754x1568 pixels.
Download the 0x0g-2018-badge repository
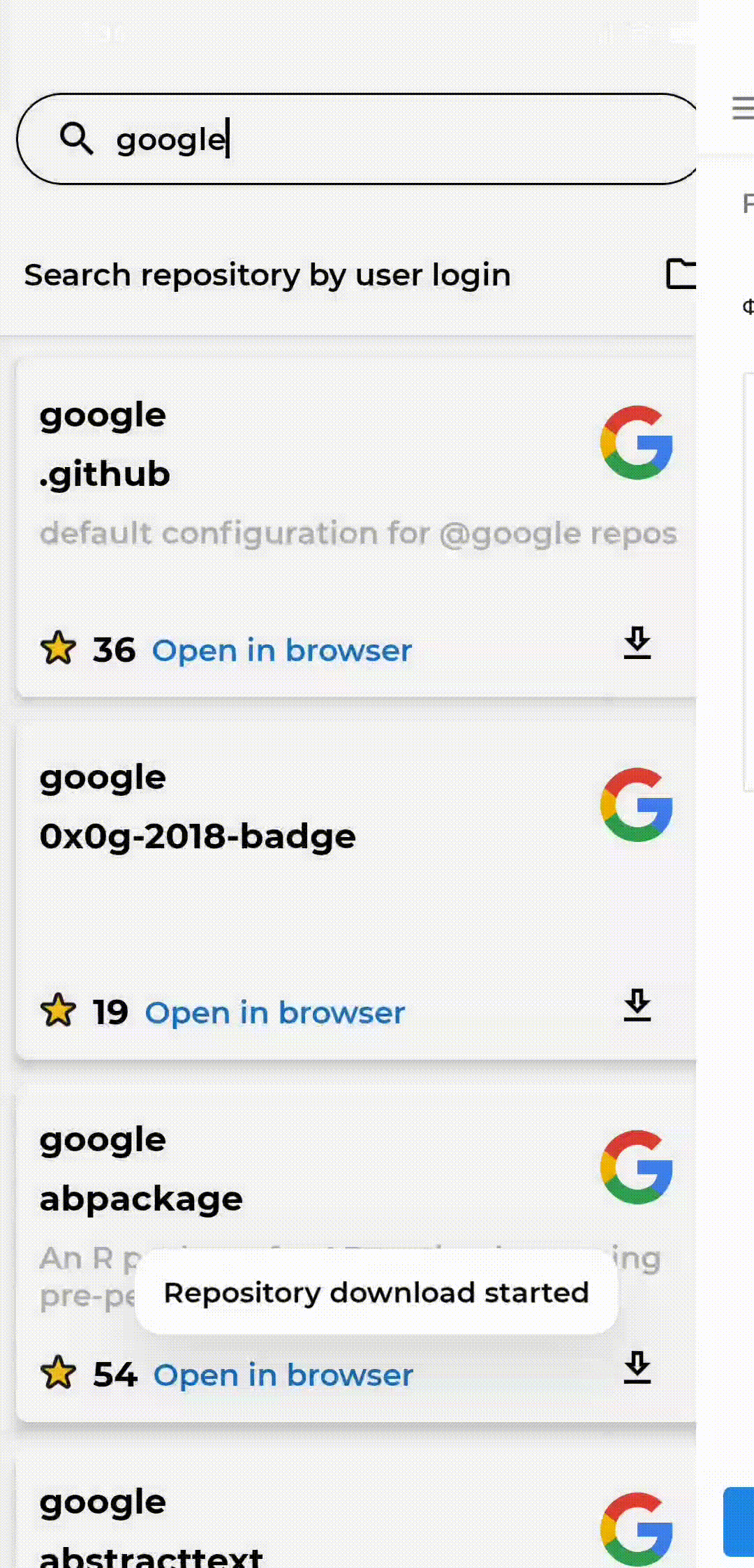pos(637,1005)
